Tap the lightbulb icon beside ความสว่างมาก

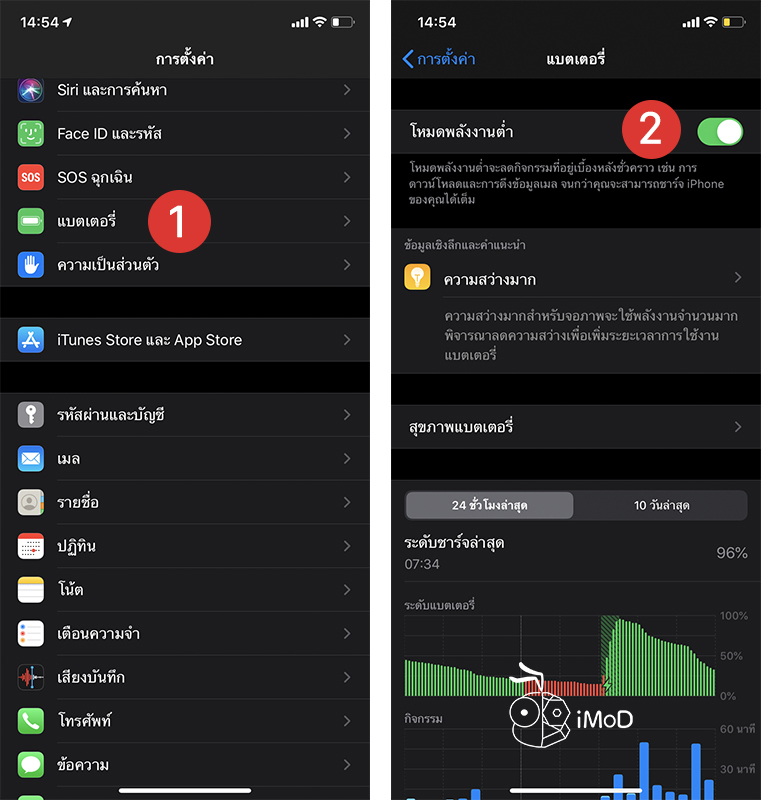click(x=419, y=276)
